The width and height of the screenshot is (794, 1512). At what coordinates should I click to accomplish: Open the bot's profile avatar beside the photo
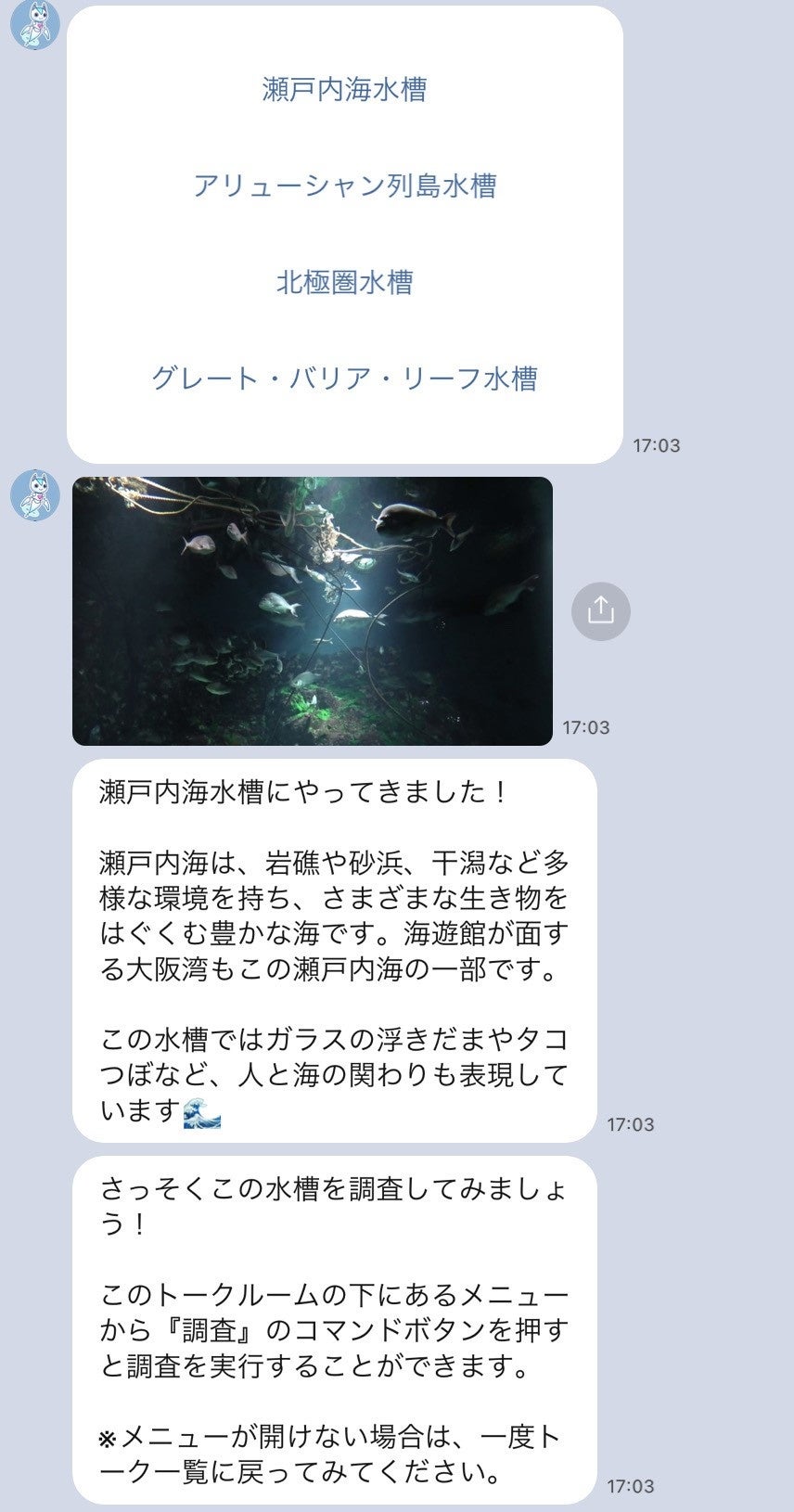tap(35, 495)
